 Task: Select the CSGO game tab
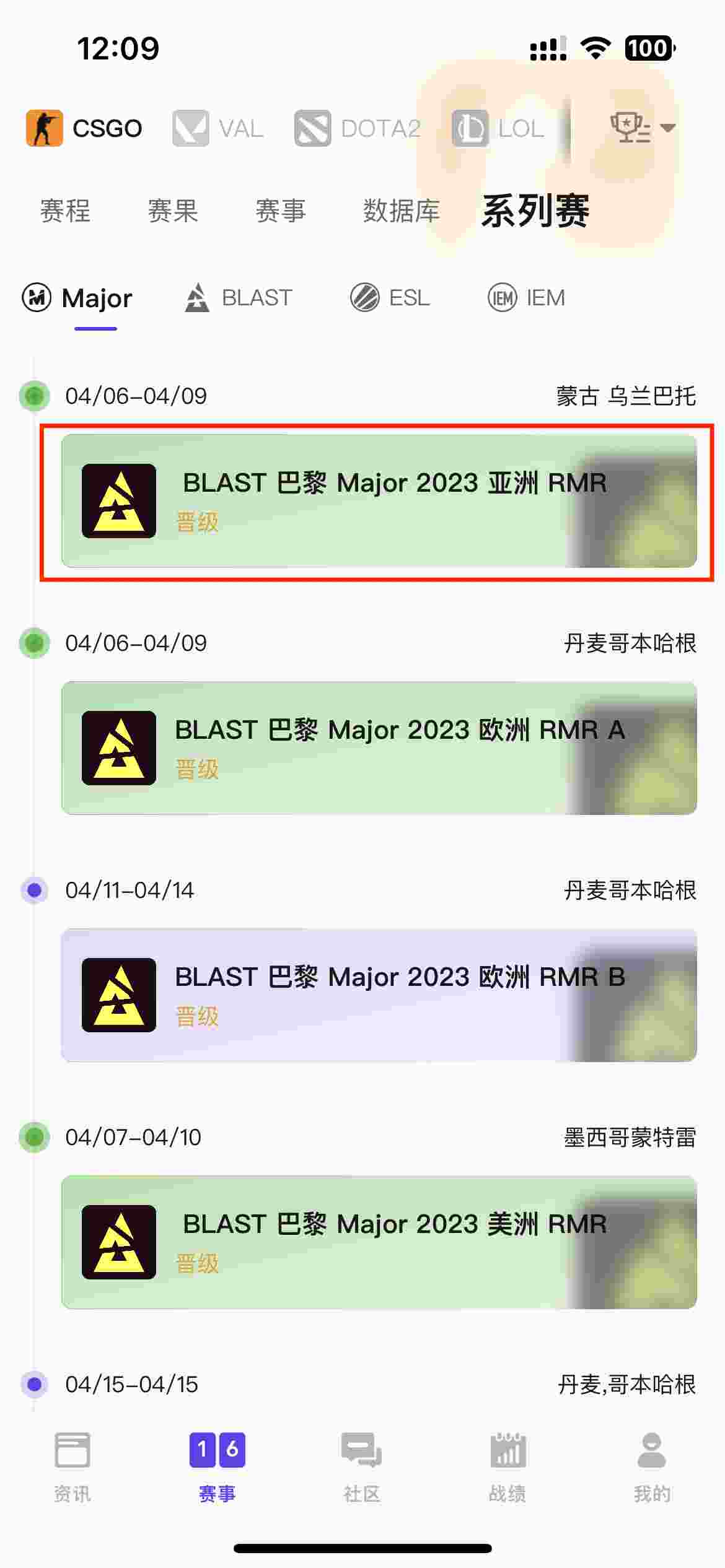[84, 128]
